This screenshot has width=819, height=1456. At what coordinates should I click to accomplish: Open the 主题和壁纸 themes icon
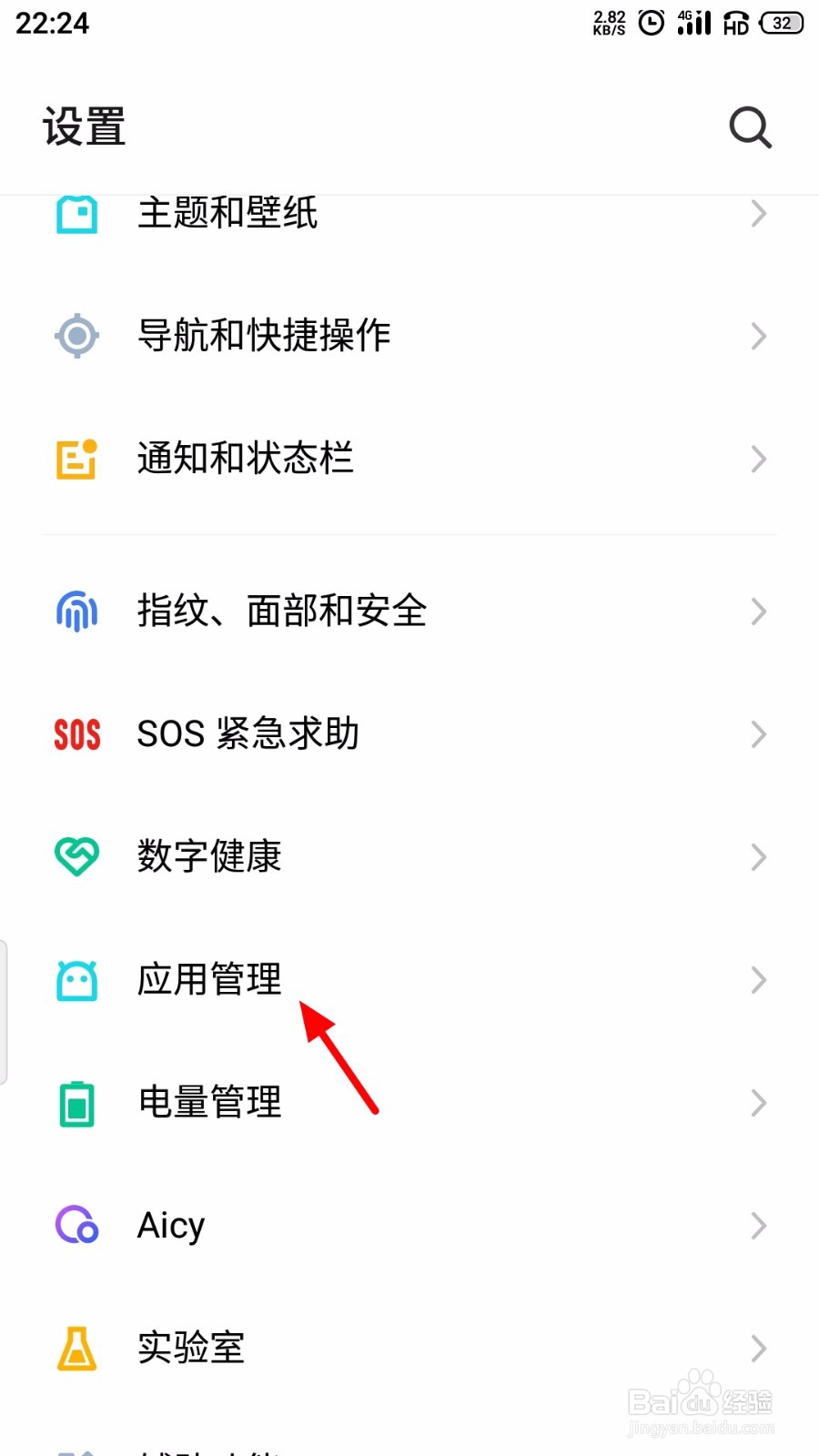click(x=76, y=215)
